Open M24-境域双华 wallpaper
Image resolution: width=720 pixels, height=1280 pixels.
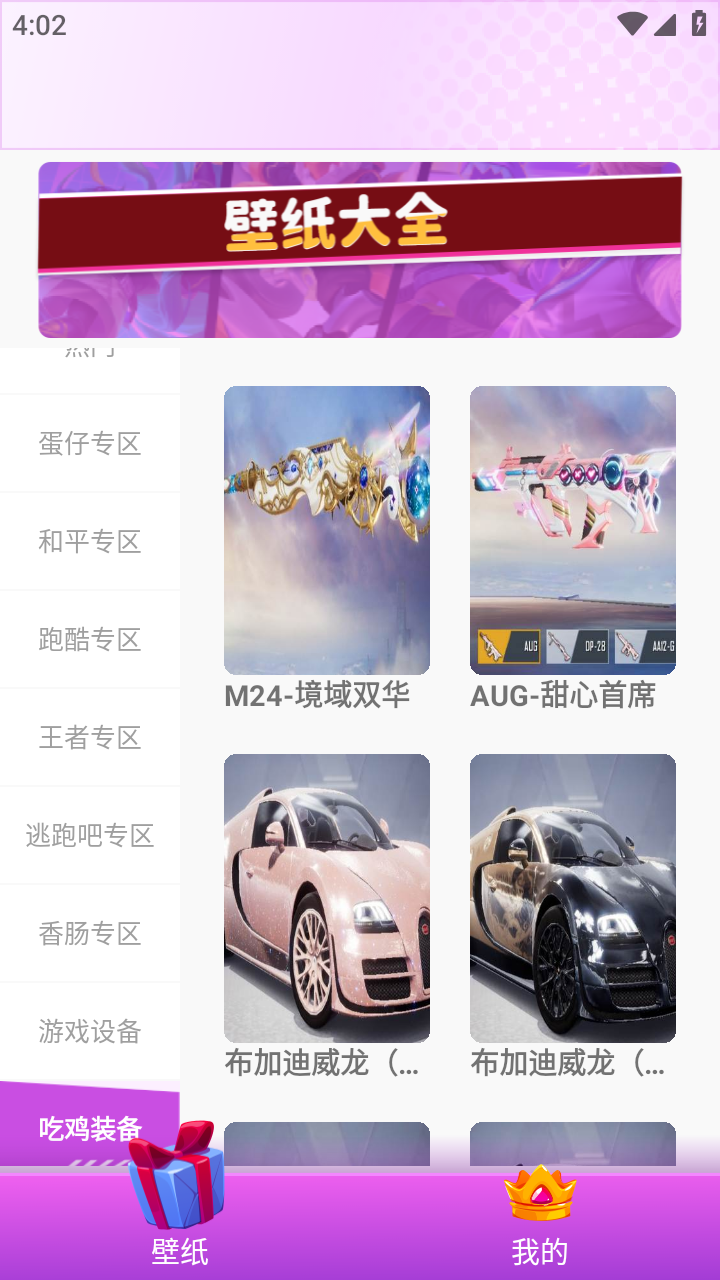click(327, 530)
